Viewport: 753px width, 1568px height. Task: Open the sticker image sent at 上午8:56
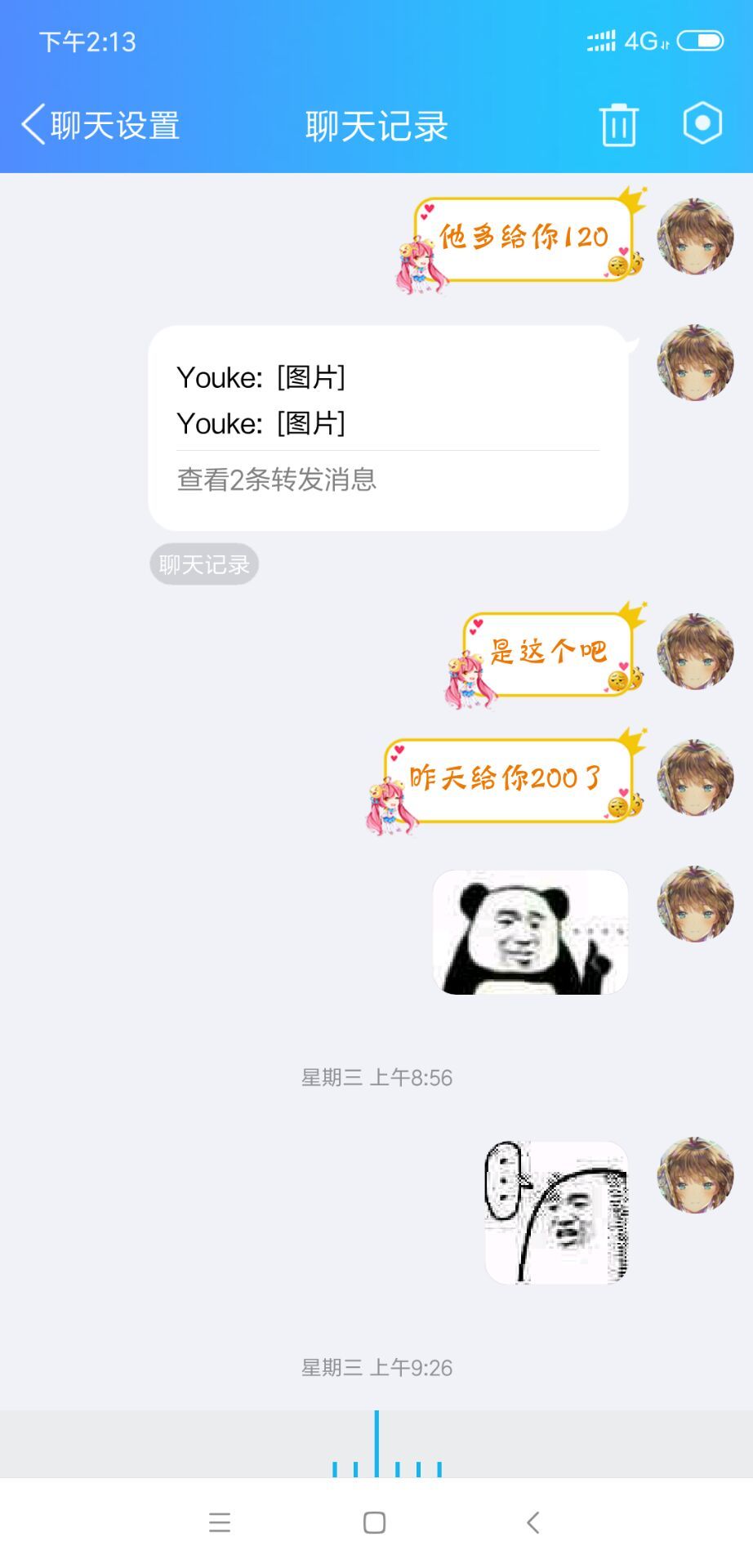556,1213
